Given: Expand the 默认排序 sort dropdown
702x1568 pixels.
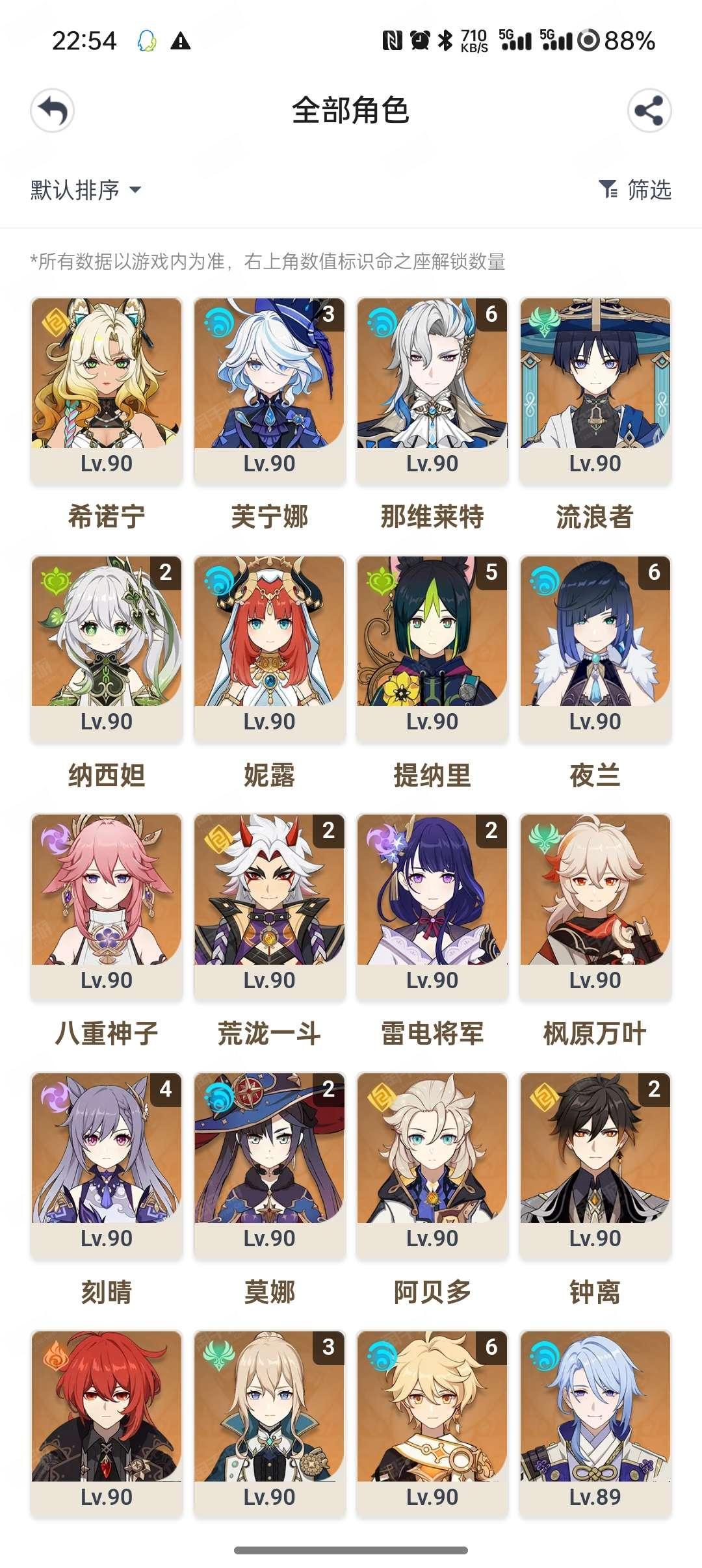Looking at the screenshot, I should click(86, 190).
